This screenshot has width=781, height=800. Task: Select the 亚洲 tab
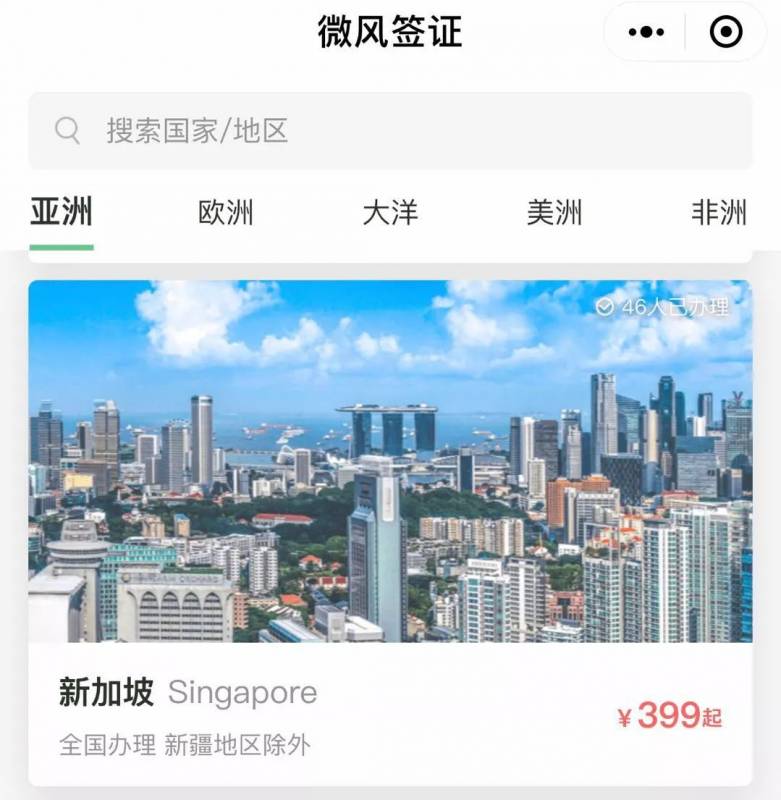[x=61, y=213]
